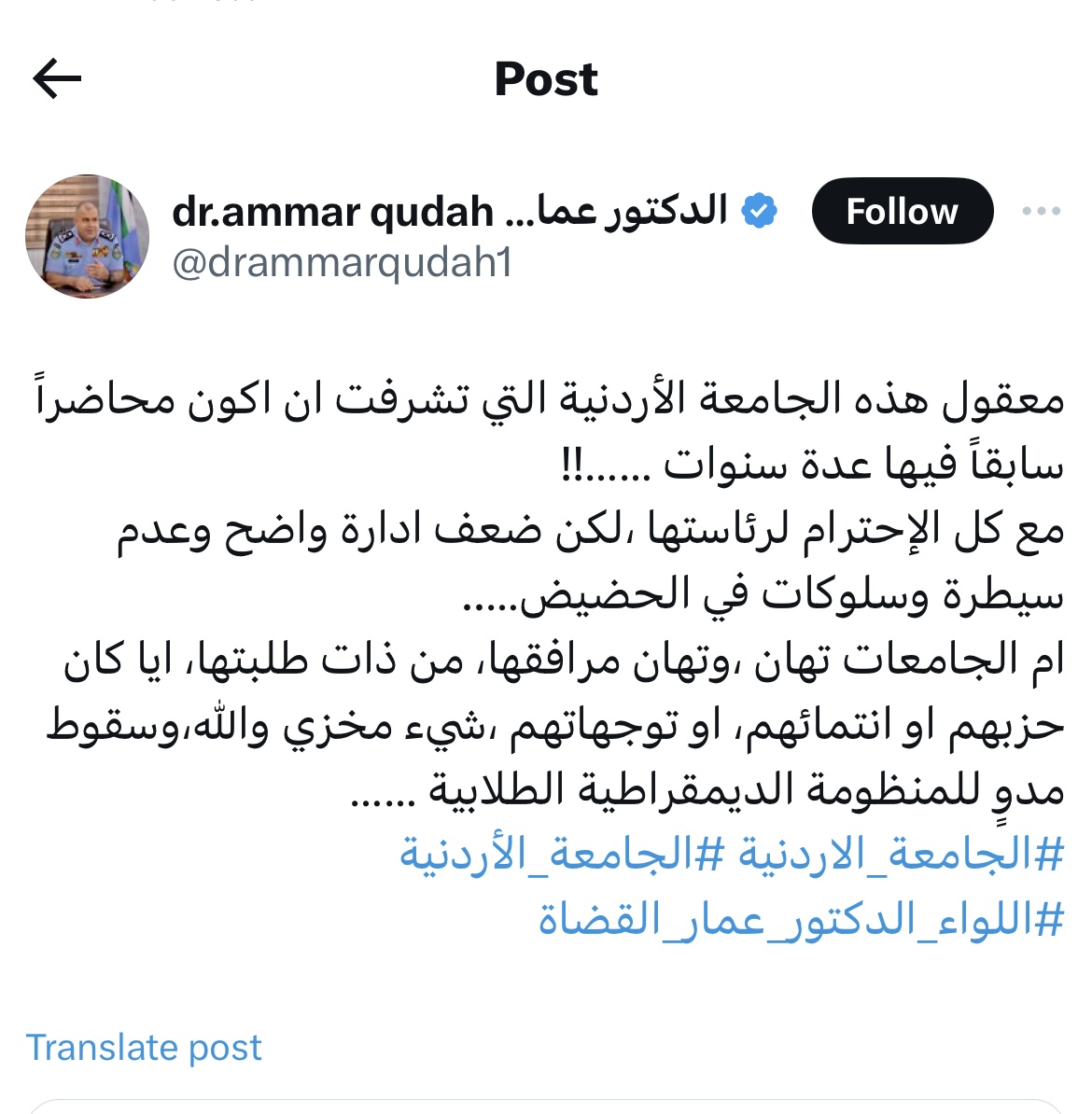The height and width of the screenshot is (1114, 1092).
Task: Open the post overflow menu
Action: point(1041,212)
